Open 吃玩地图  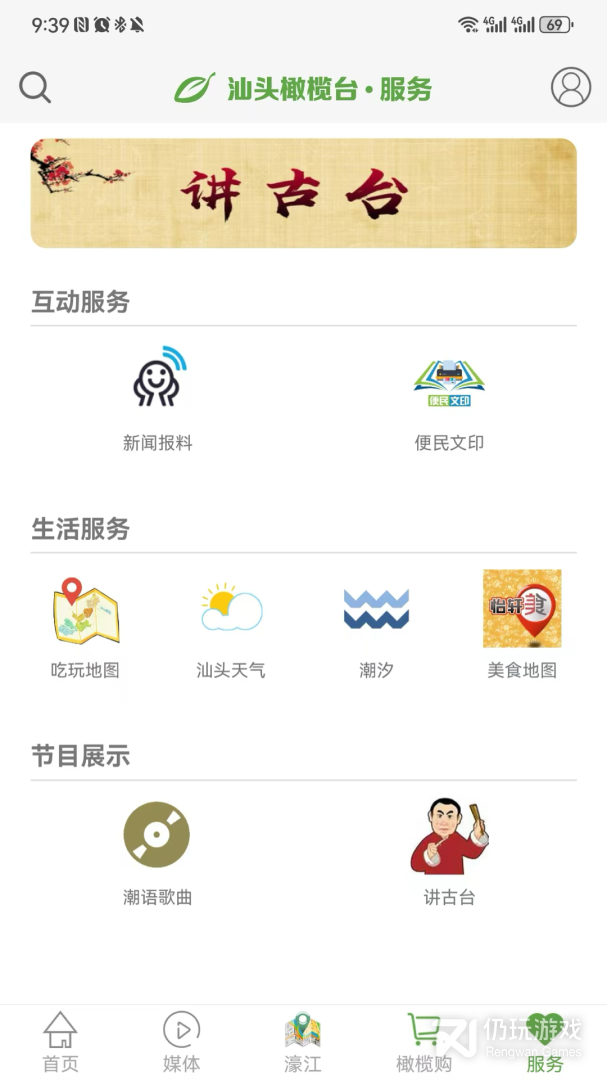[85, 624]
